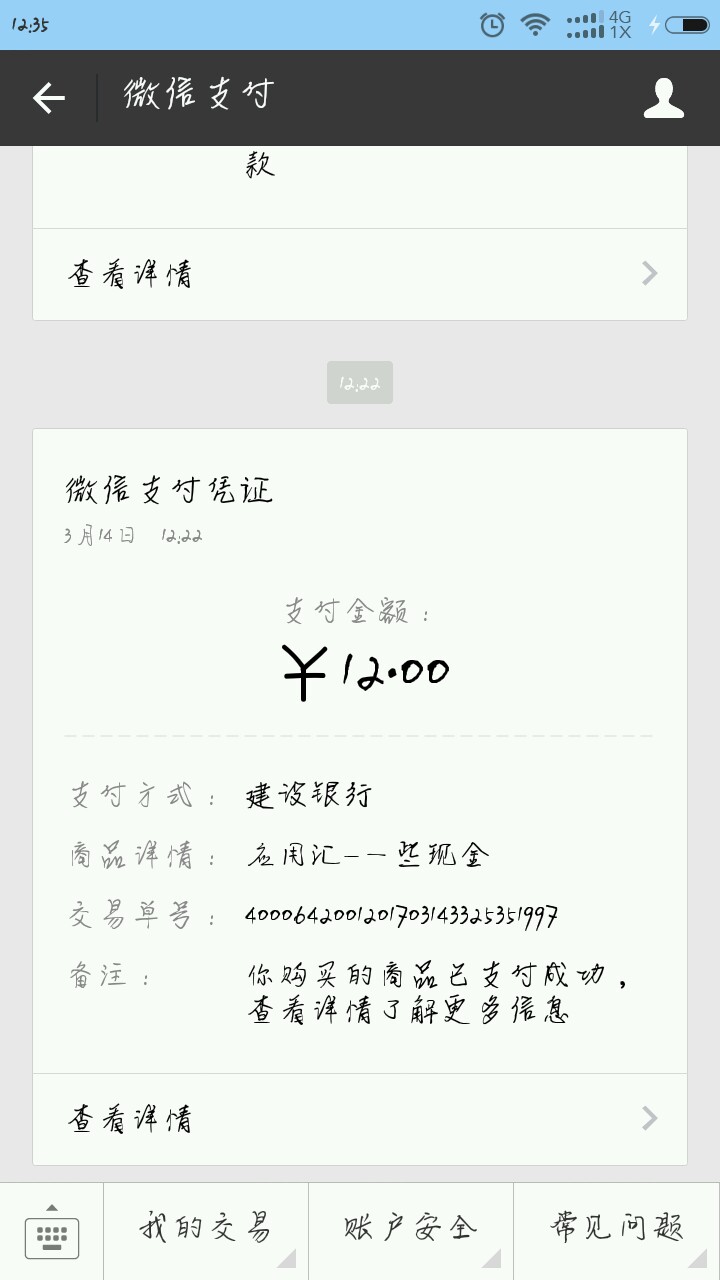Open the 账户安全 menu
The width and height of the screenshot is (720, 1280).
coord(411,1230)
